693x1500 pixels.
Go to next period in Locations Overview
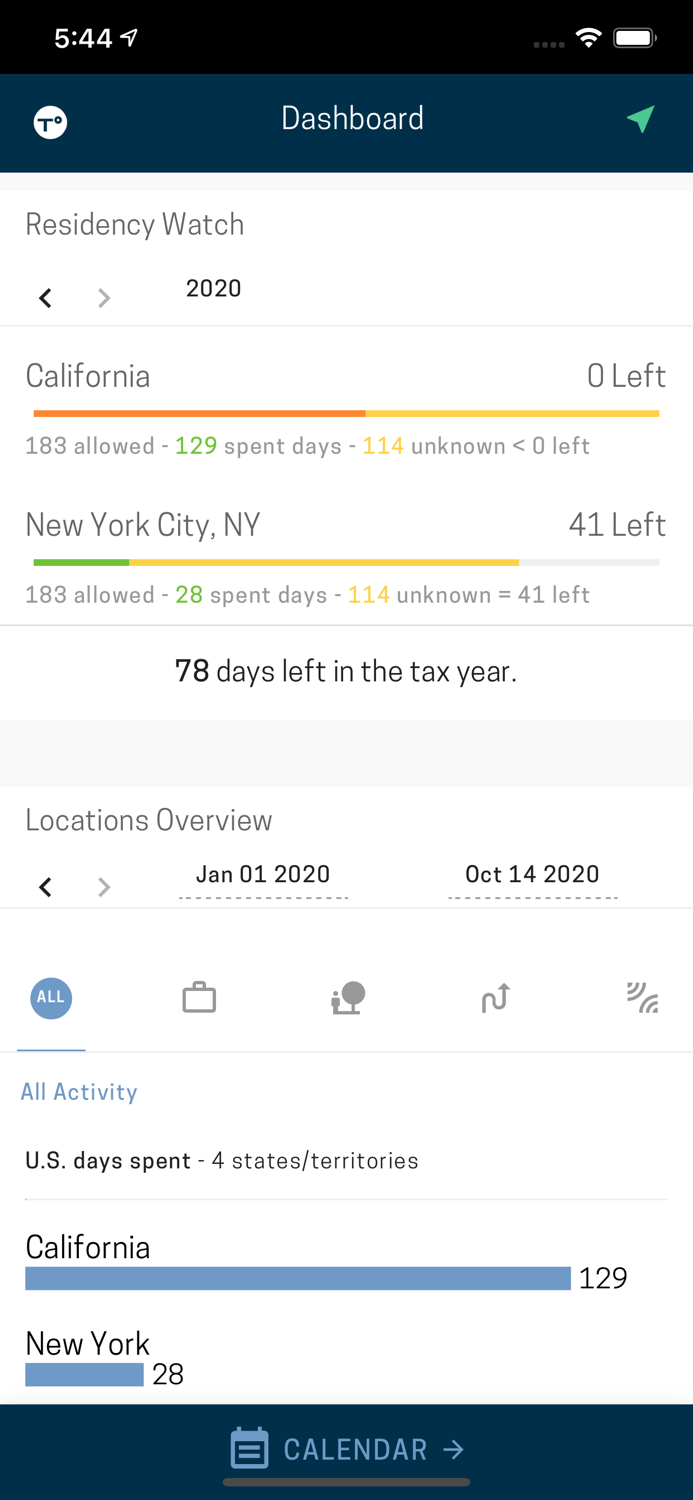click(x=104, y=887)
